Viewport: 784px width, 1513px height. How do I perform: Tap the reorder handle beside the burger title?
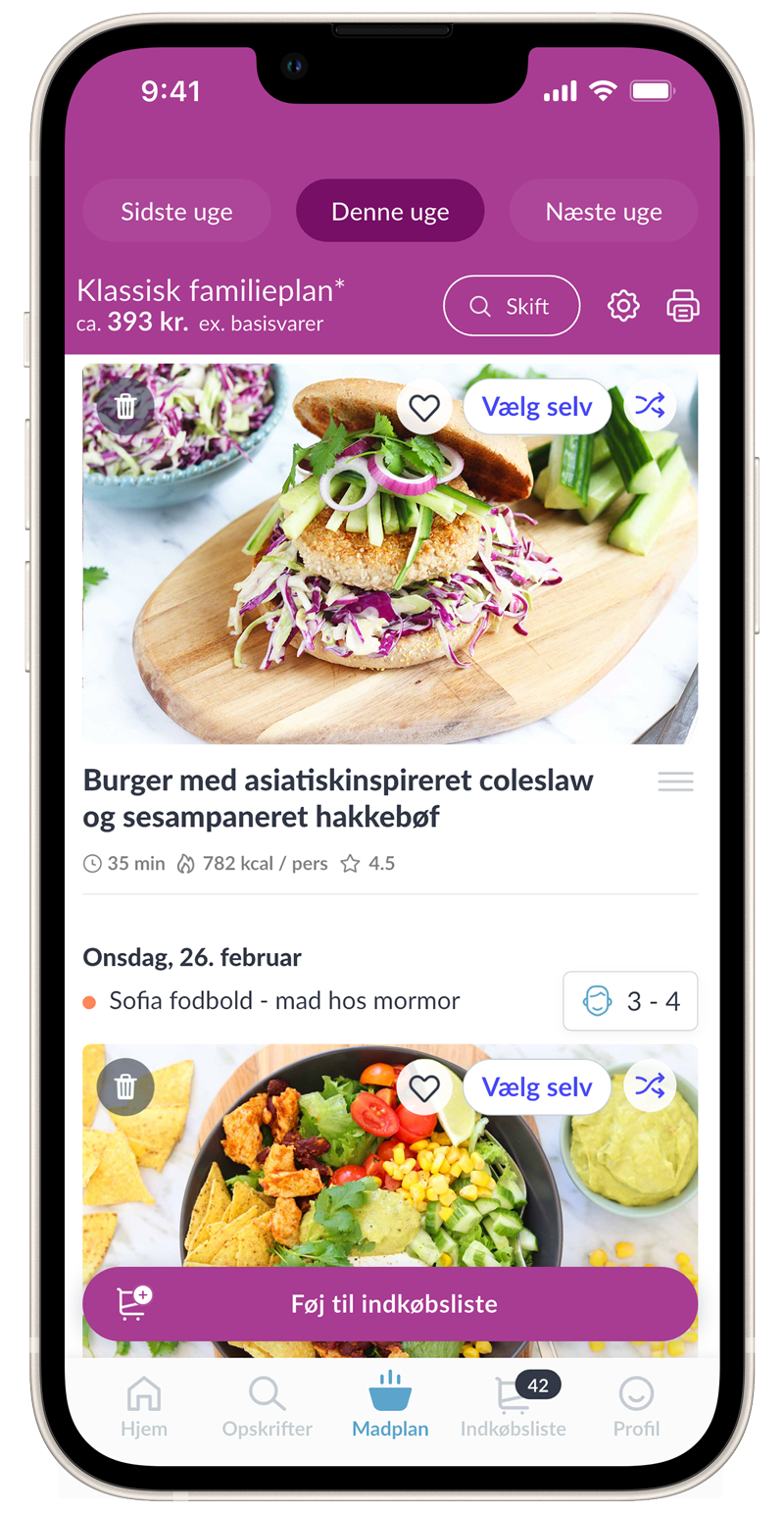click(675, 782)
